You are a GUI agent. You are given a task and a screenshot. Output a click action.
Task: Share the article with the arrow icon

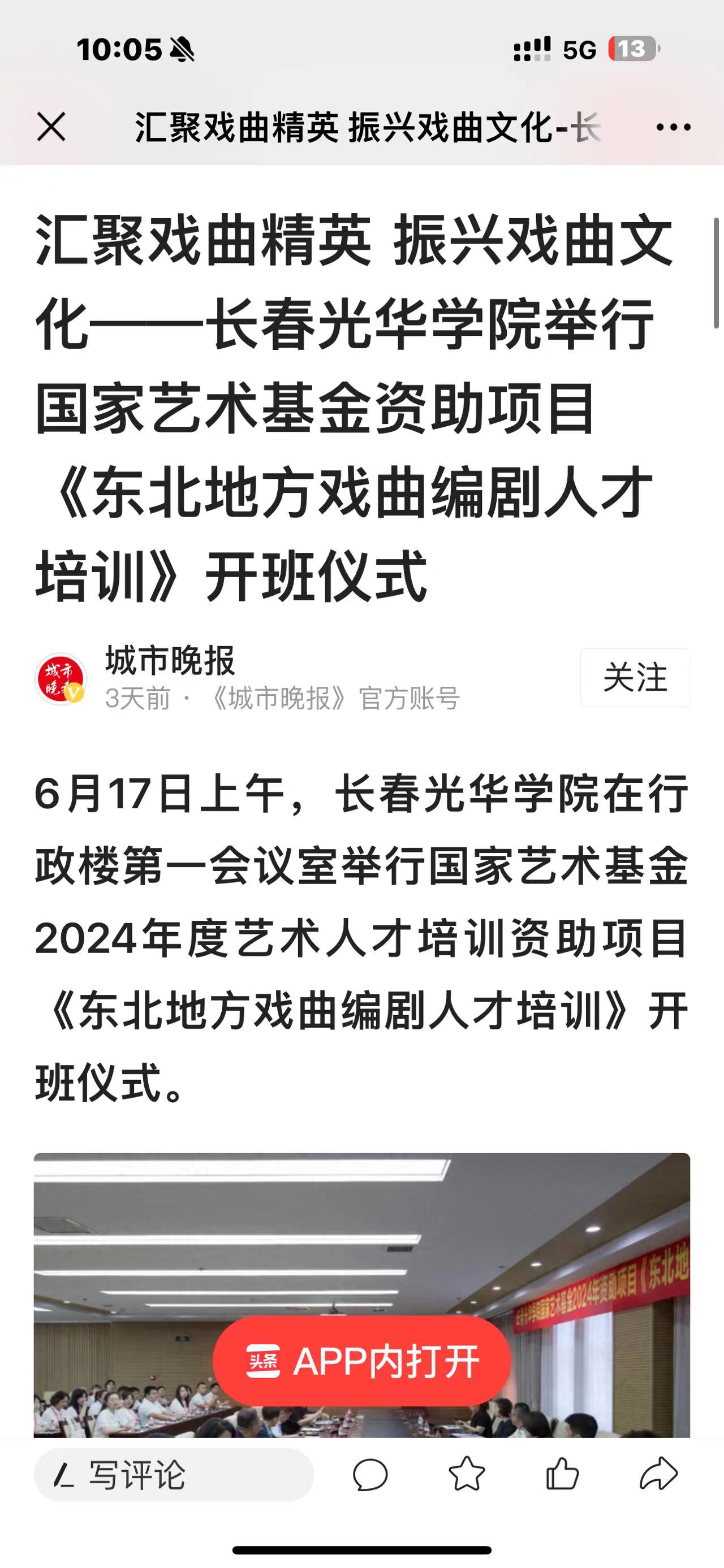(x=658, y=1475)
